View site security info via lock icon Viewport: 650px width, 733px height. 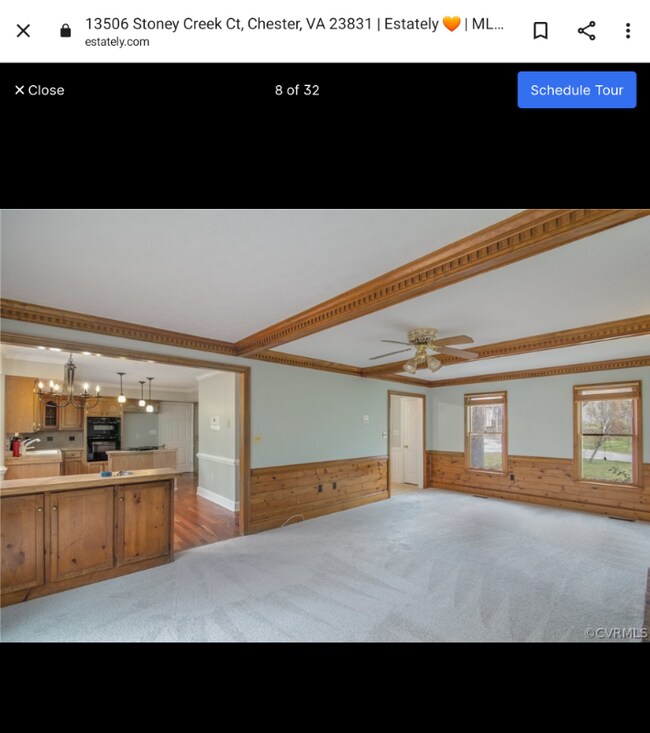66,31
